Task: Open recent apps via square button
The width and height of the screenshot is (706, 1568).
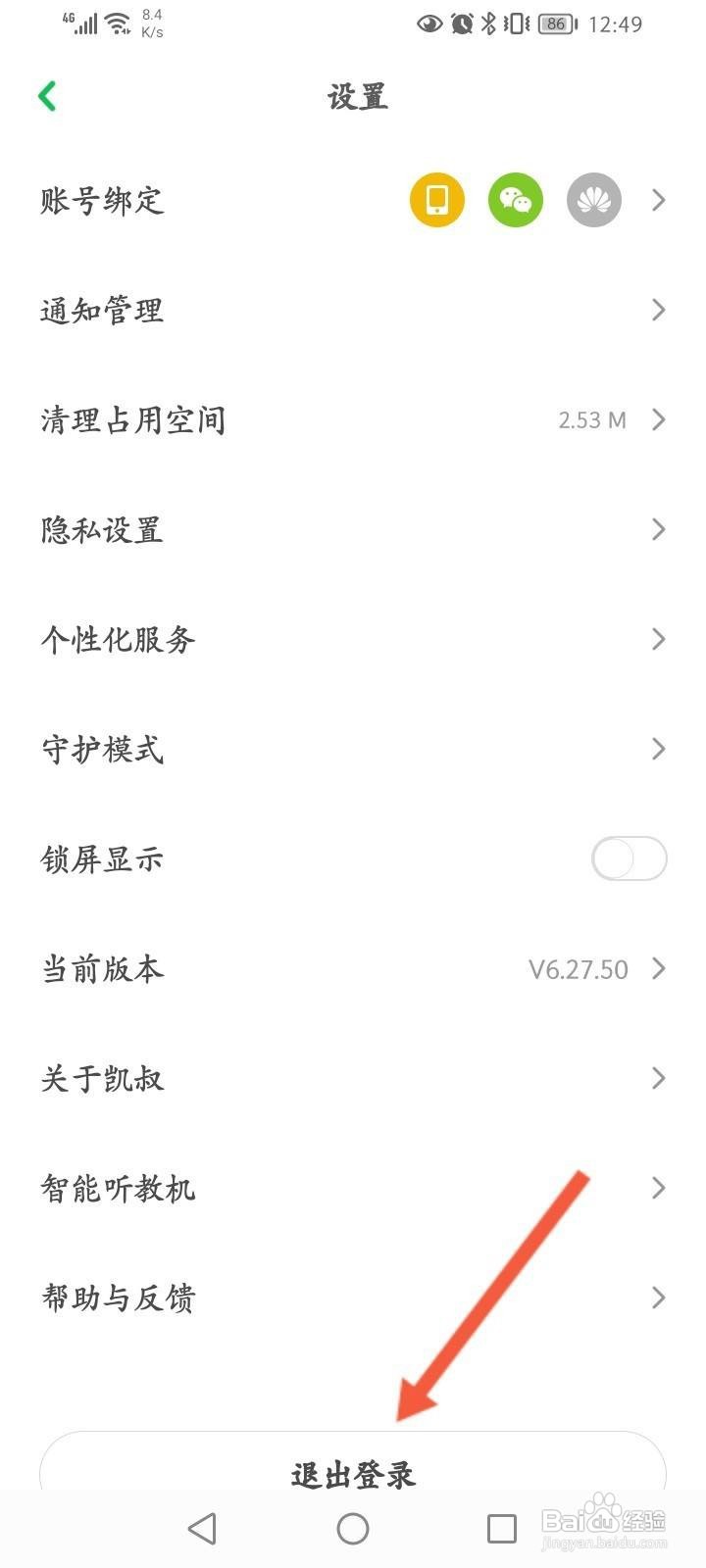Action: (x=502, y=1528)
